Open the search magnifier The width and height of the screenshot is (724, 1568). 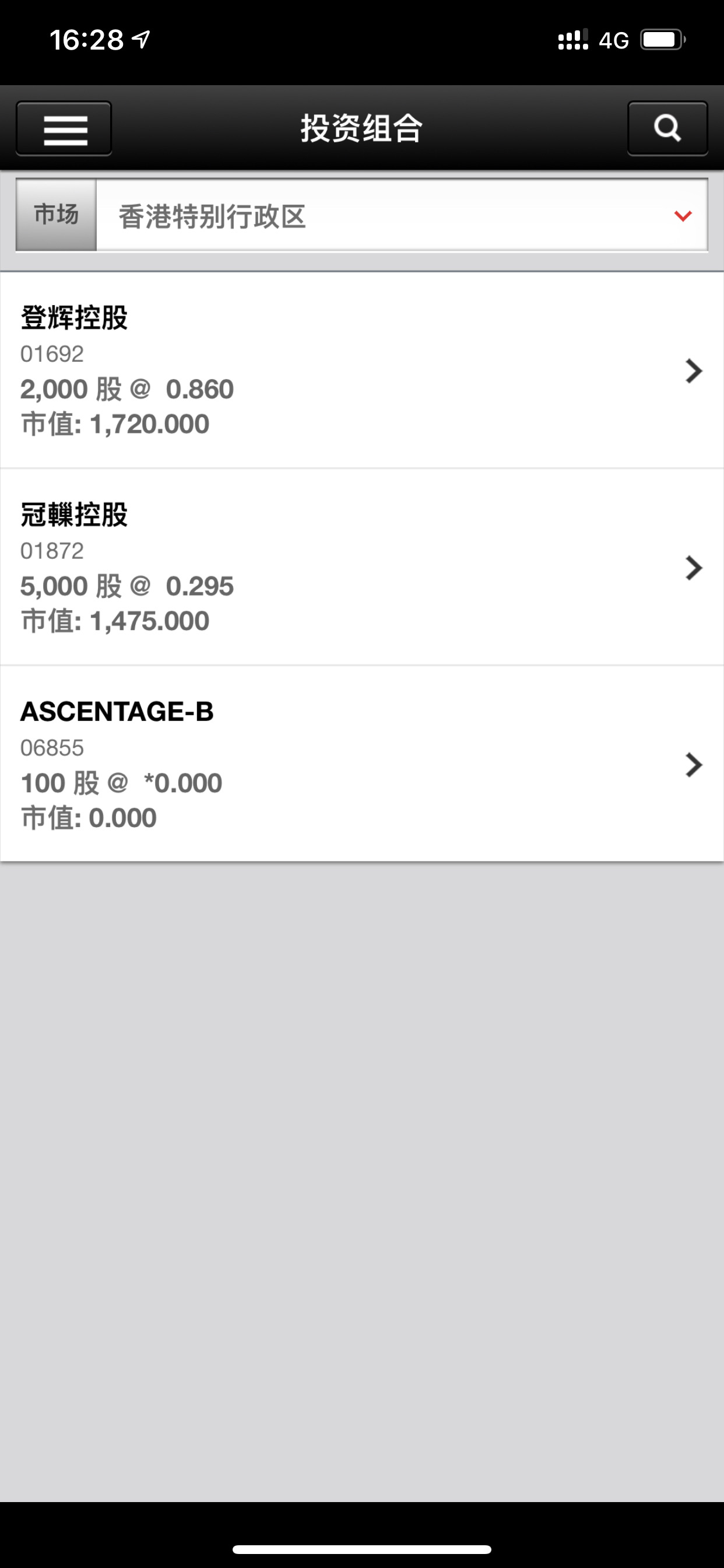(667, 128)
